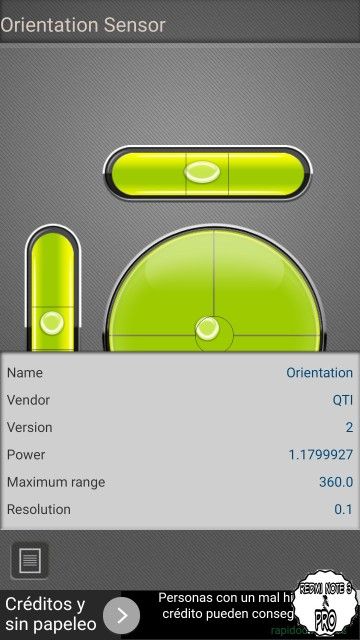The width and height of the screenshot is (360, 640).
Task: Open the Créditos y sin papeleo ad arrow
Action: pos(121,616)
